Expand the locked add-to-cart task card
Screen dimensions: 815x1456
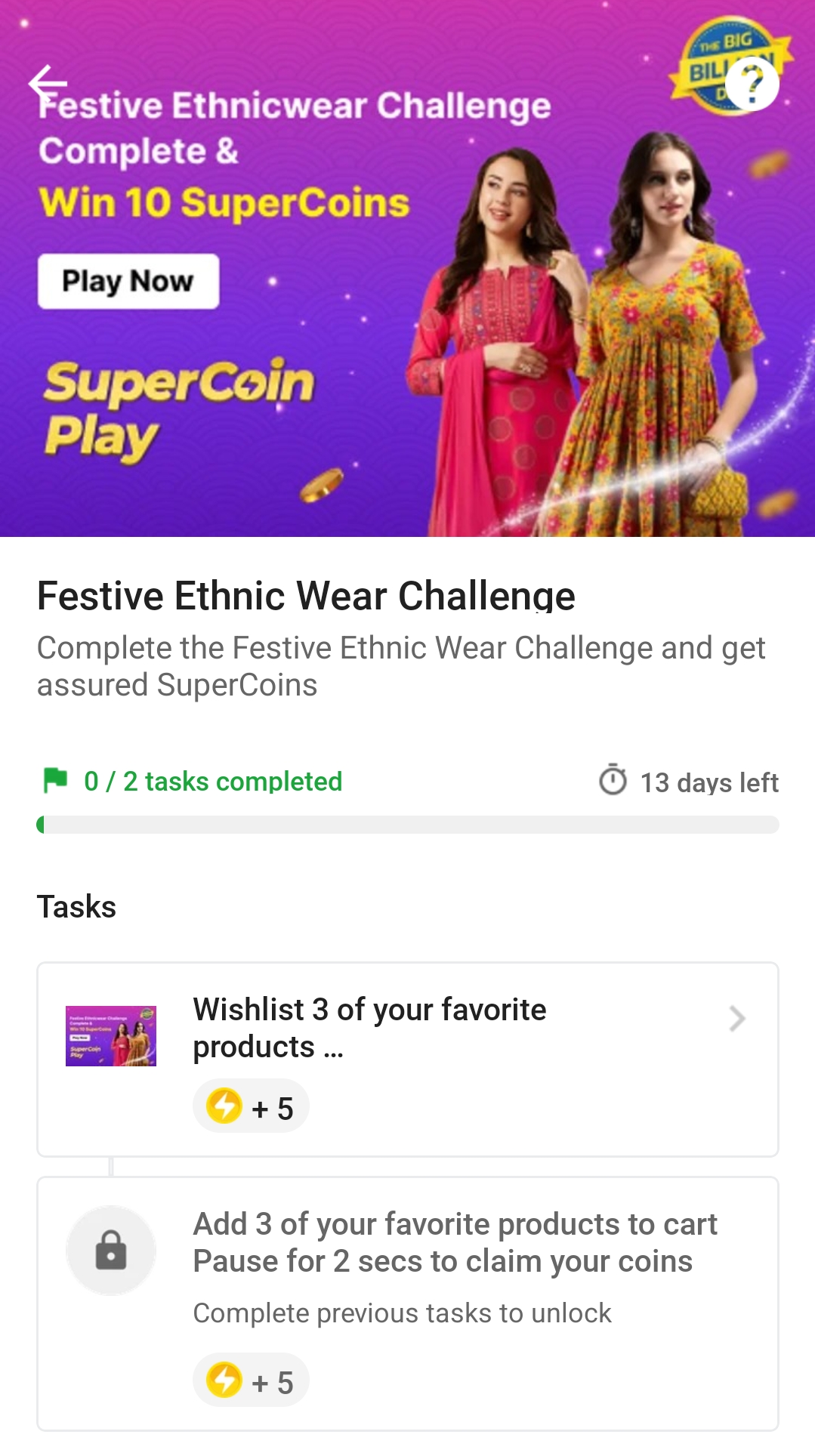point(408,1284)
